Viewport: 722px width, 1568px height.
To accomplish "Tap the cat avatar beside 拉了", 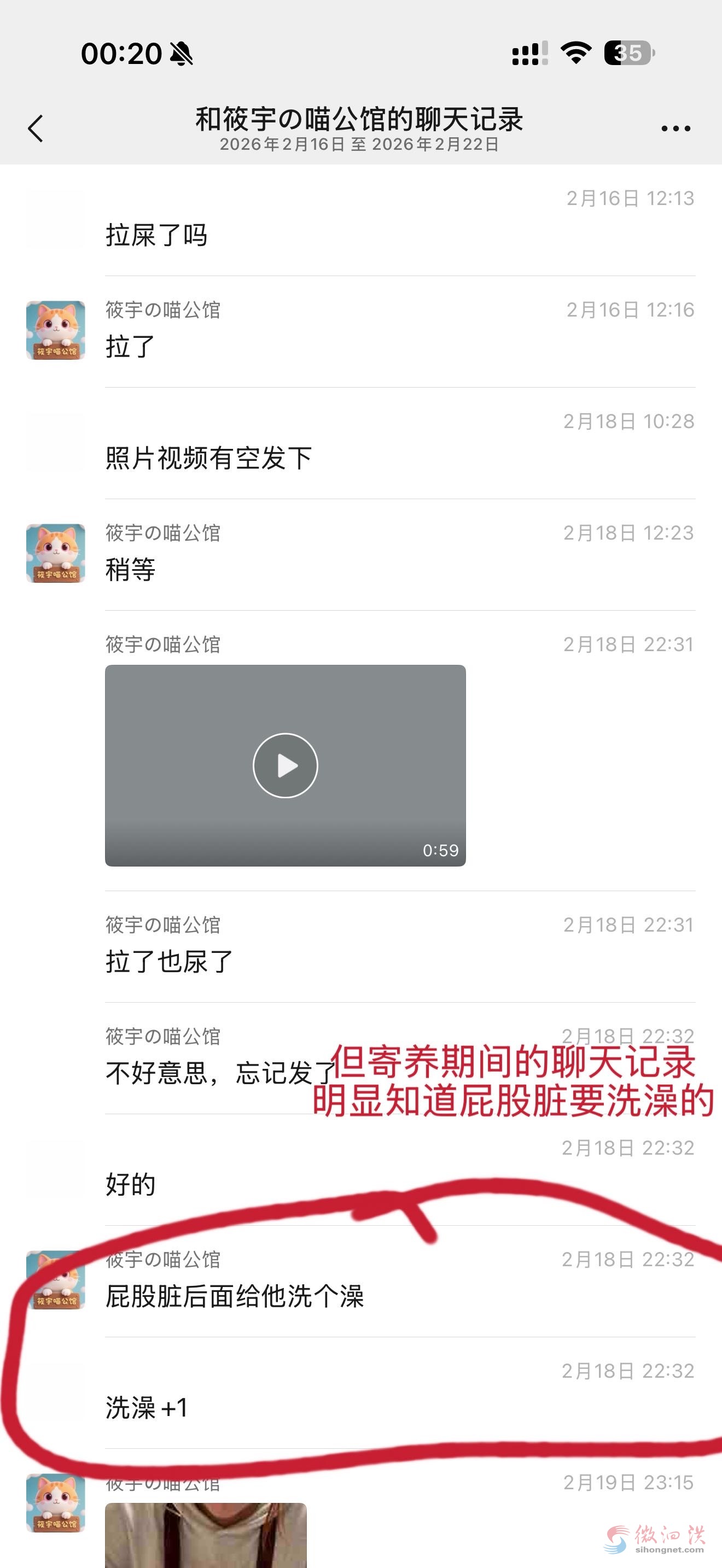I will (x=55, y=330).
